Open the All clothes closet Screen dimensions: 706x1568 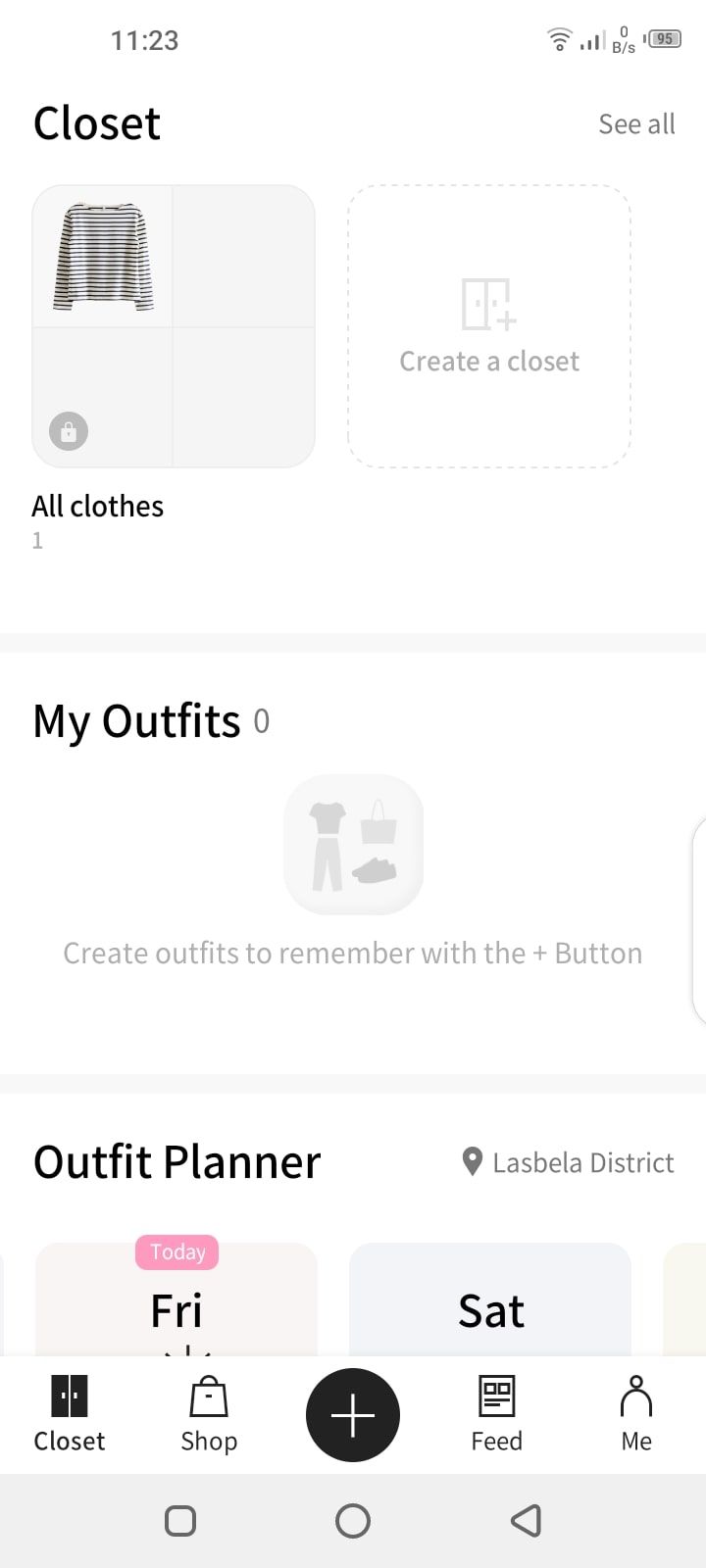(x=174, y=325)
